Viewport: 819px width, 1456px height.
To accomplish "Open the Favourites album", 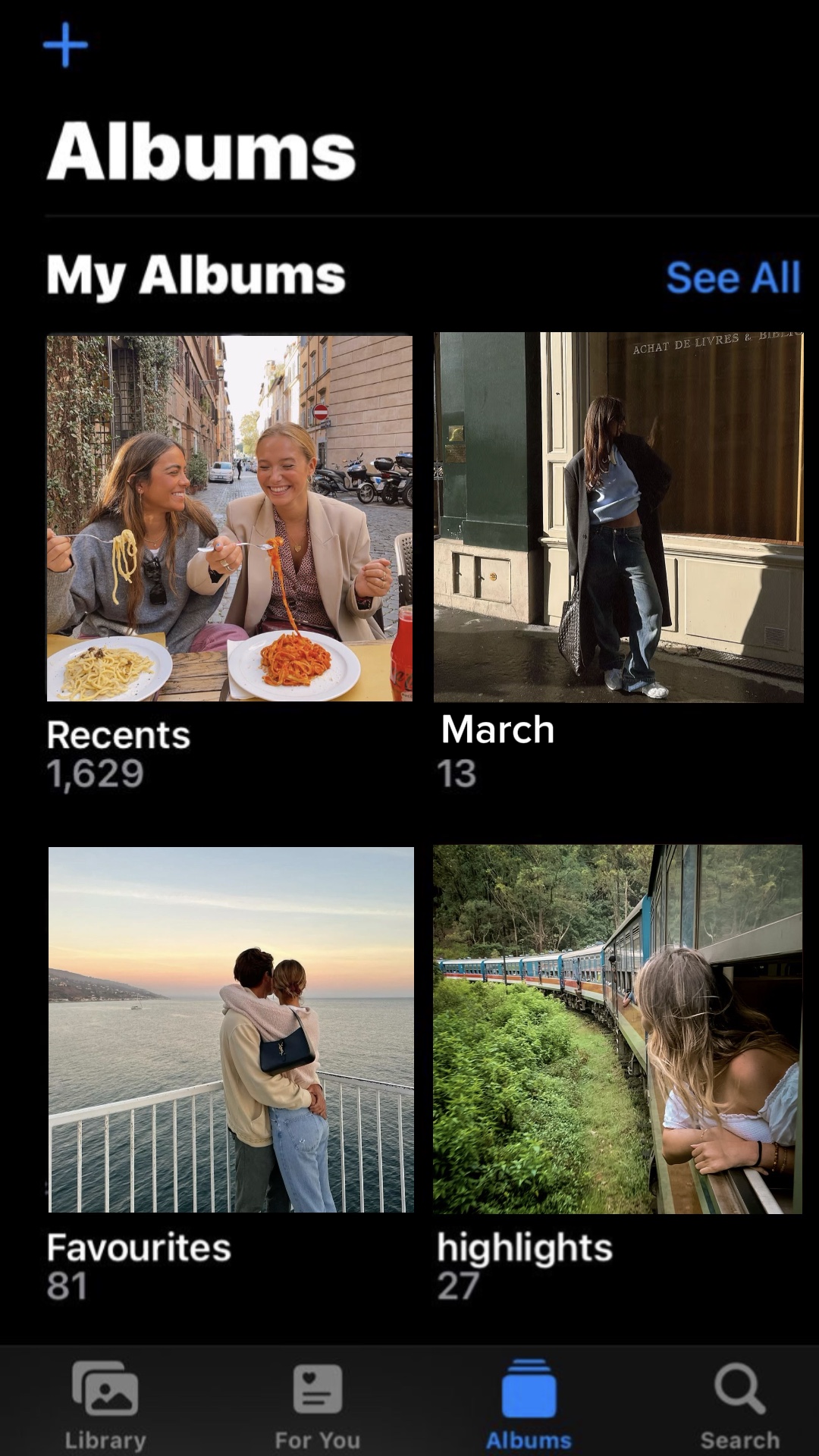I will 231,1029.
